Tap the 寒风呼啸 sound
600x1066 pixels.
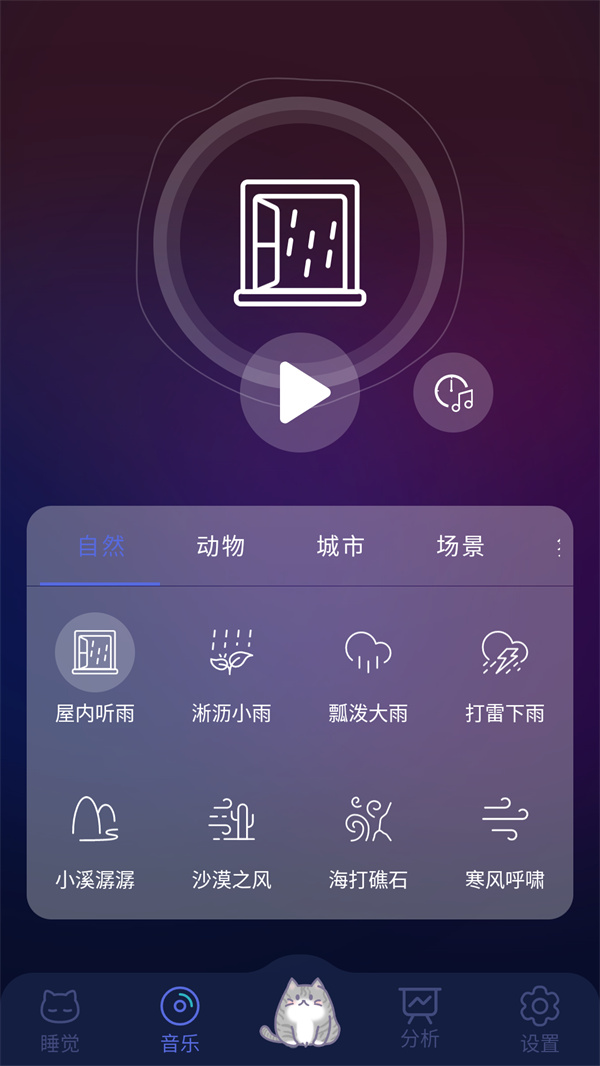tap(505, 835)
